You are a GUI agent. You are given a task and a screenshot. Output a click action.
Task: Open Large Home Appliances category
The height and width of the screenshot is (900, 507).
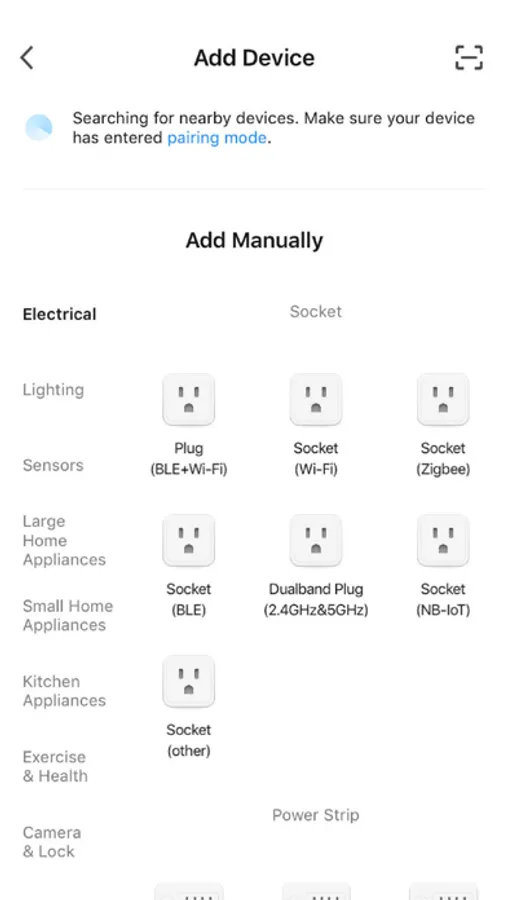coord(64,540)
